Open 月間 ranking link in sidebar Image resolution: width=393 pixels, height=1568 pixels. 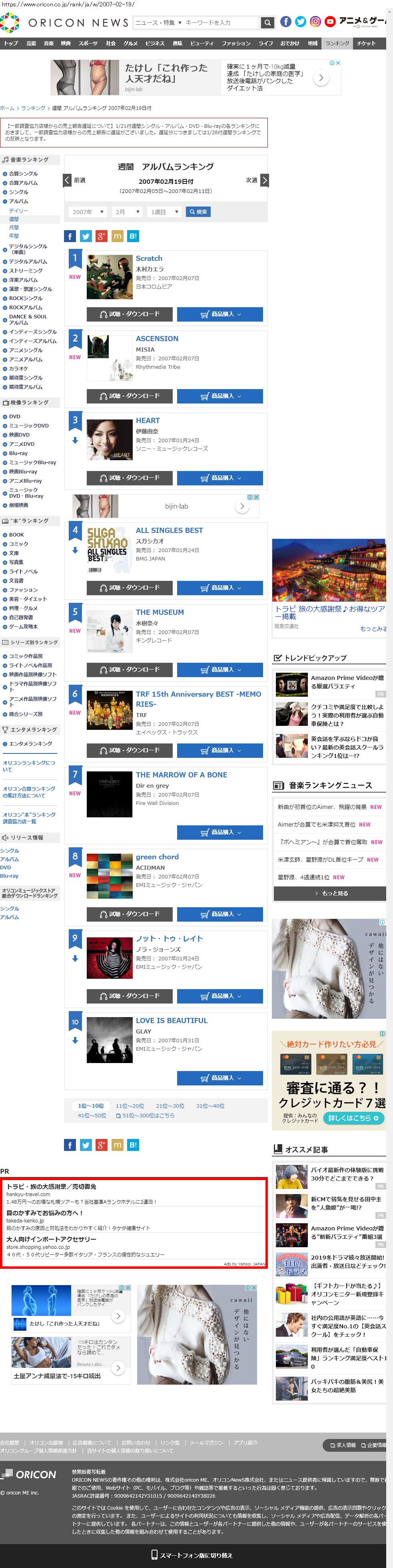[x=14, y=227]
